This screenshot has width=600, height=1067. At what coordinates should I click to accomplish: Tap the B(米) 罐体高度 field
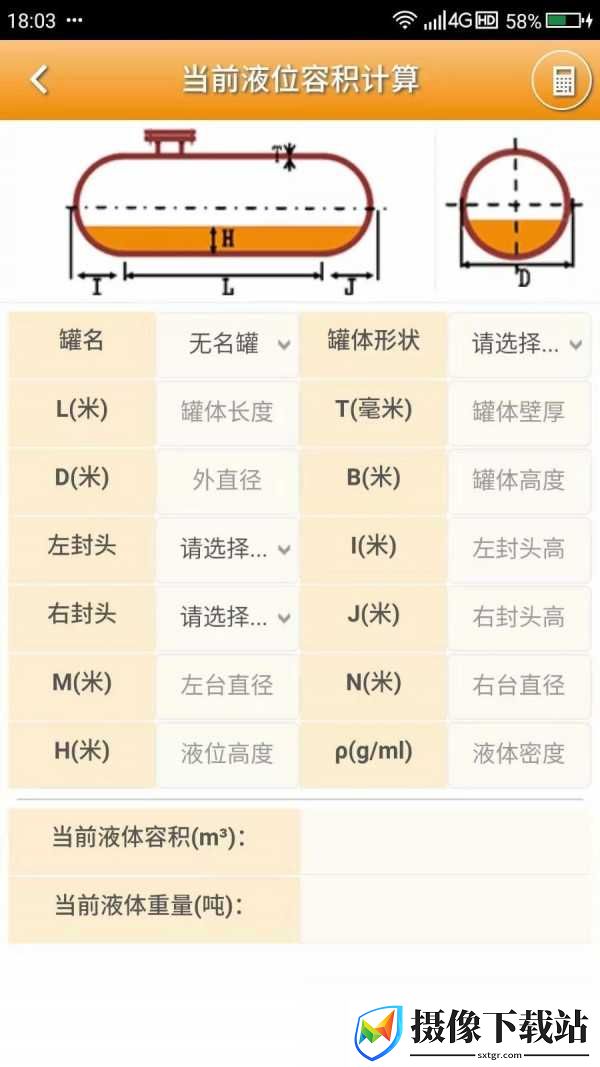(520, 481)
